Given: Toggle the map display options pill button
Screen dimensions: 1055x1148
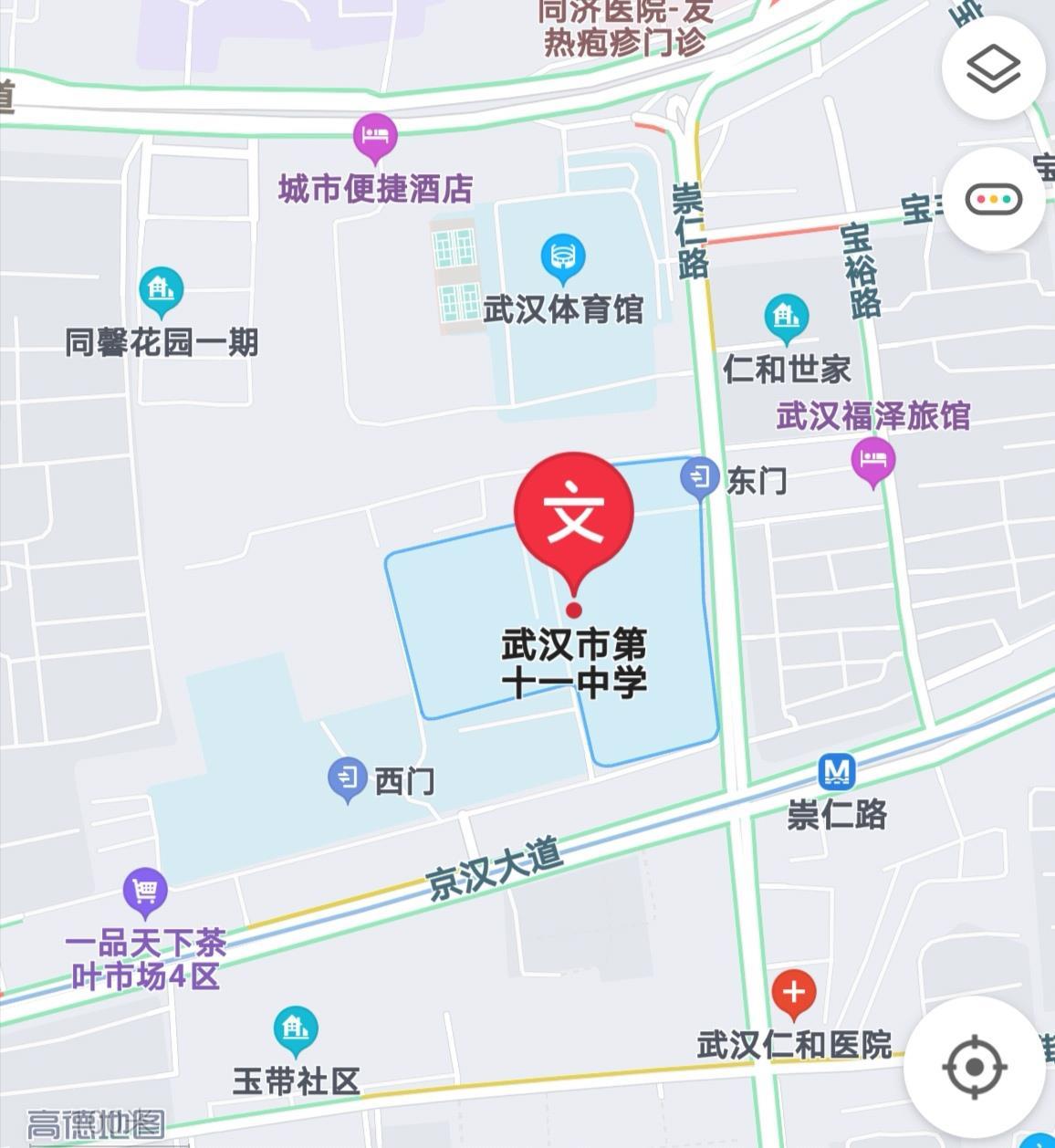Looking at the screenshot, I should tap(993, 197).
